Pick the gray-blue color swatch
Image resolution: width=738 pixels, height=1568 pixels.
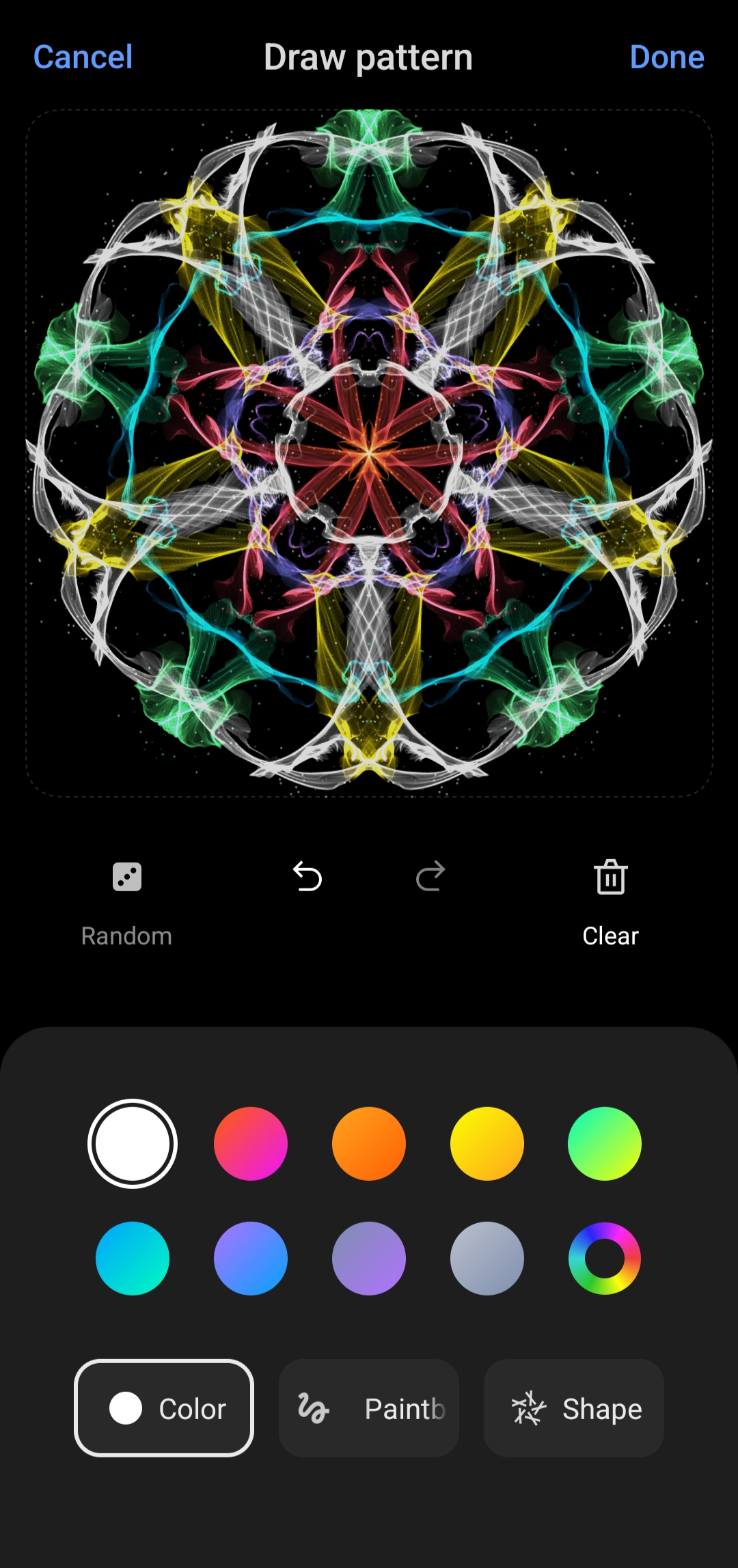pyautogui.click(x=487, y=1259)
